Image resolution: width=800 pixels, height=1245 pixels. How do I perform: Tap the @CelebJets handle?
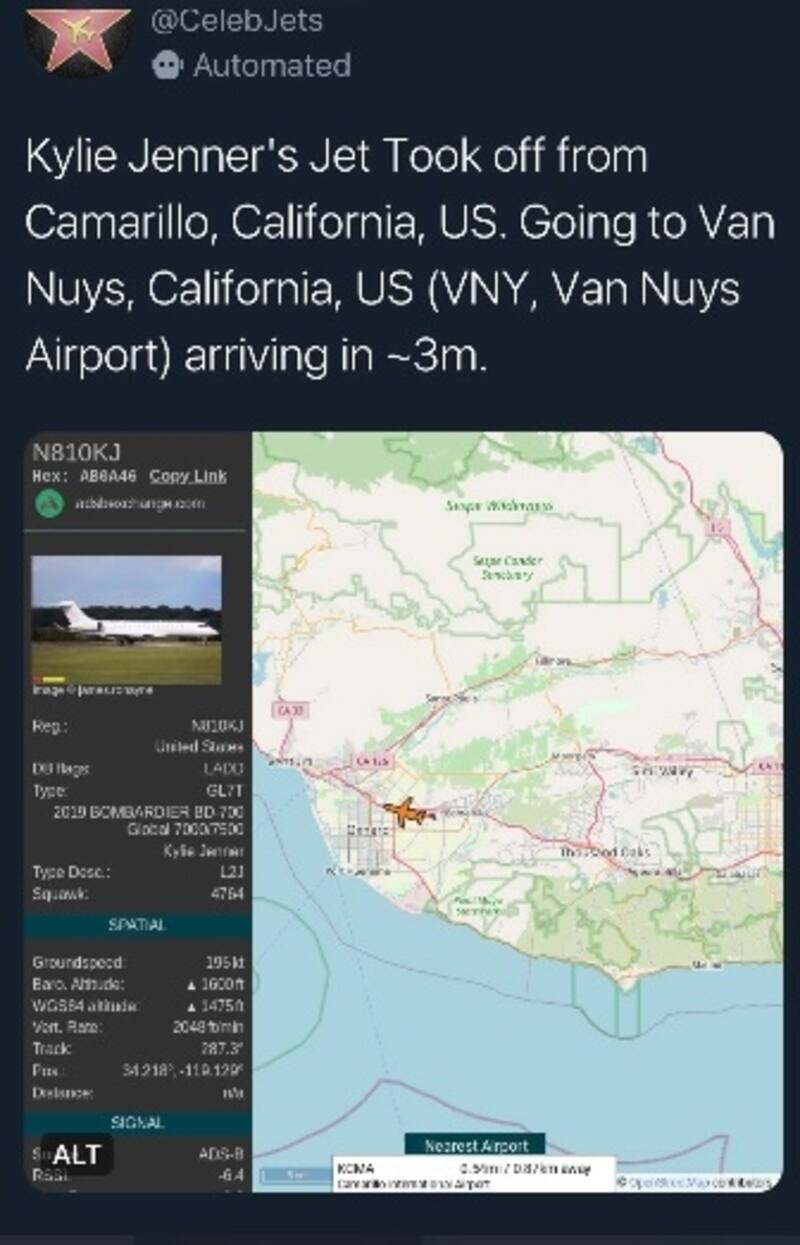(x=237, y=18)
